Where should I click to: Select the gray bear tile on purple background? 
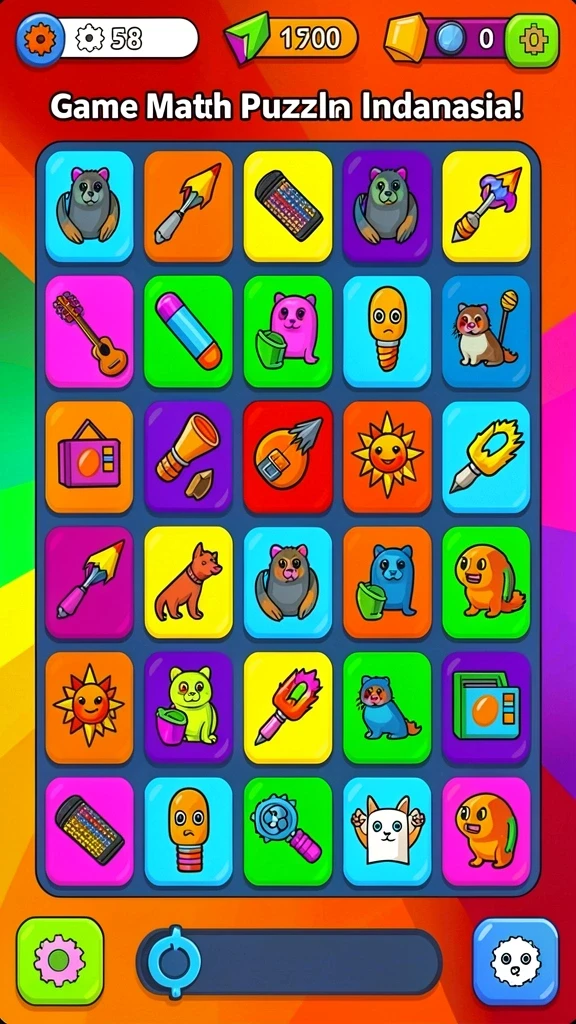[x=387, y=206]
